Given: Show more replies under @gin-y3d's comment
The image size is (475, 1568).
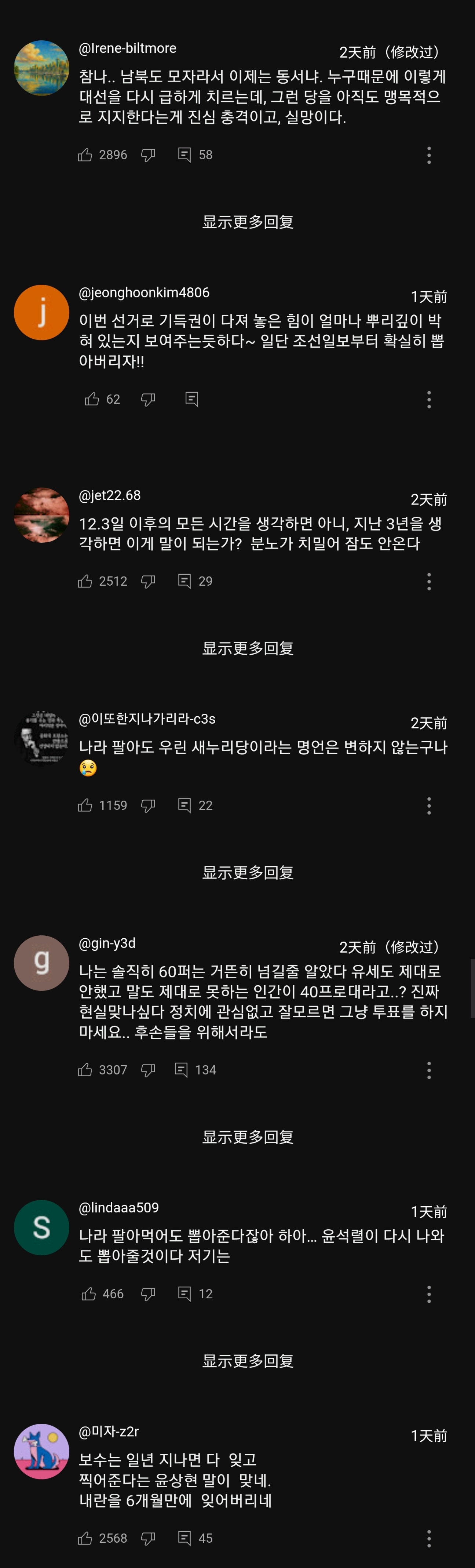Looking at the screenshot, I should [248, 1136].
